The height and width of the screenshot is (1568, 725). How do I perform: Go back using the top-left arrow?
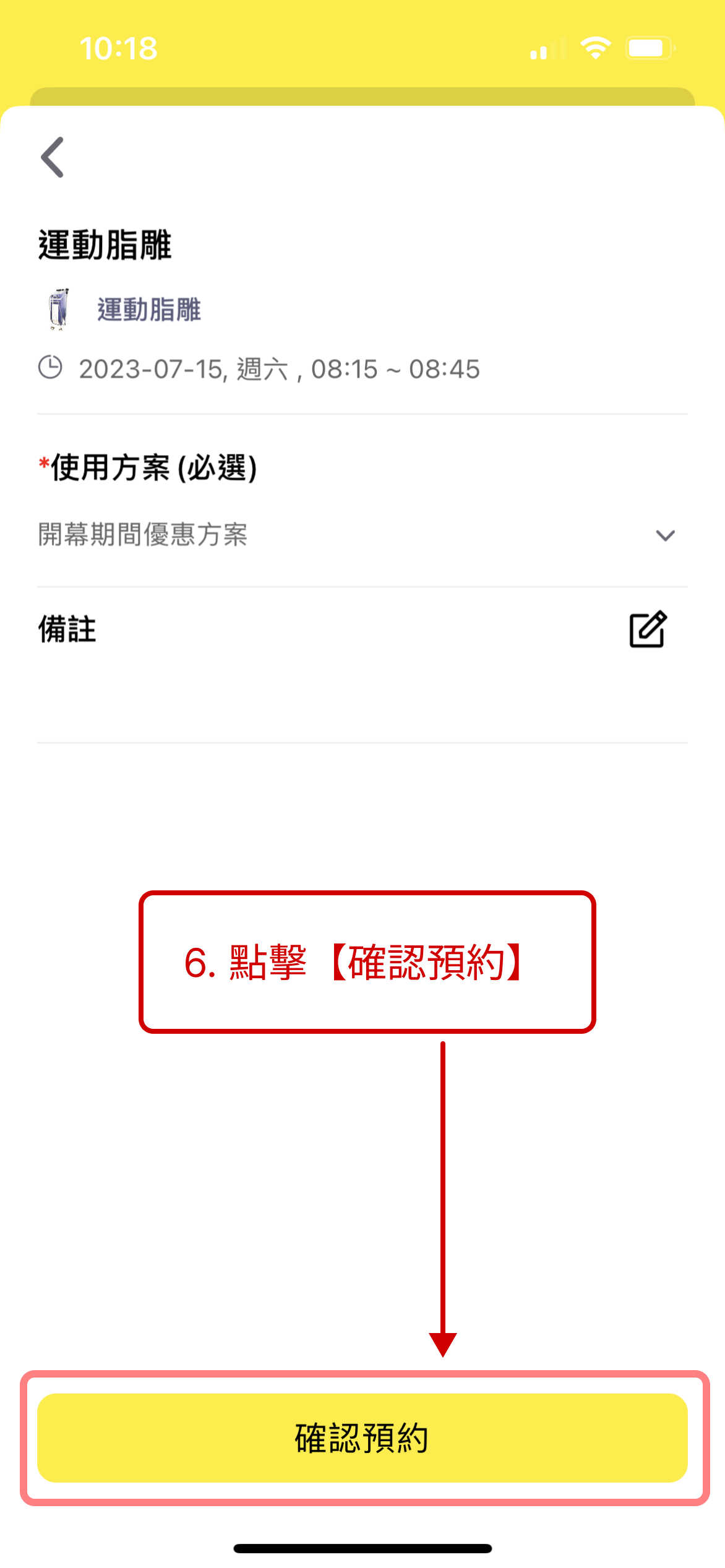tap(53, 157)
